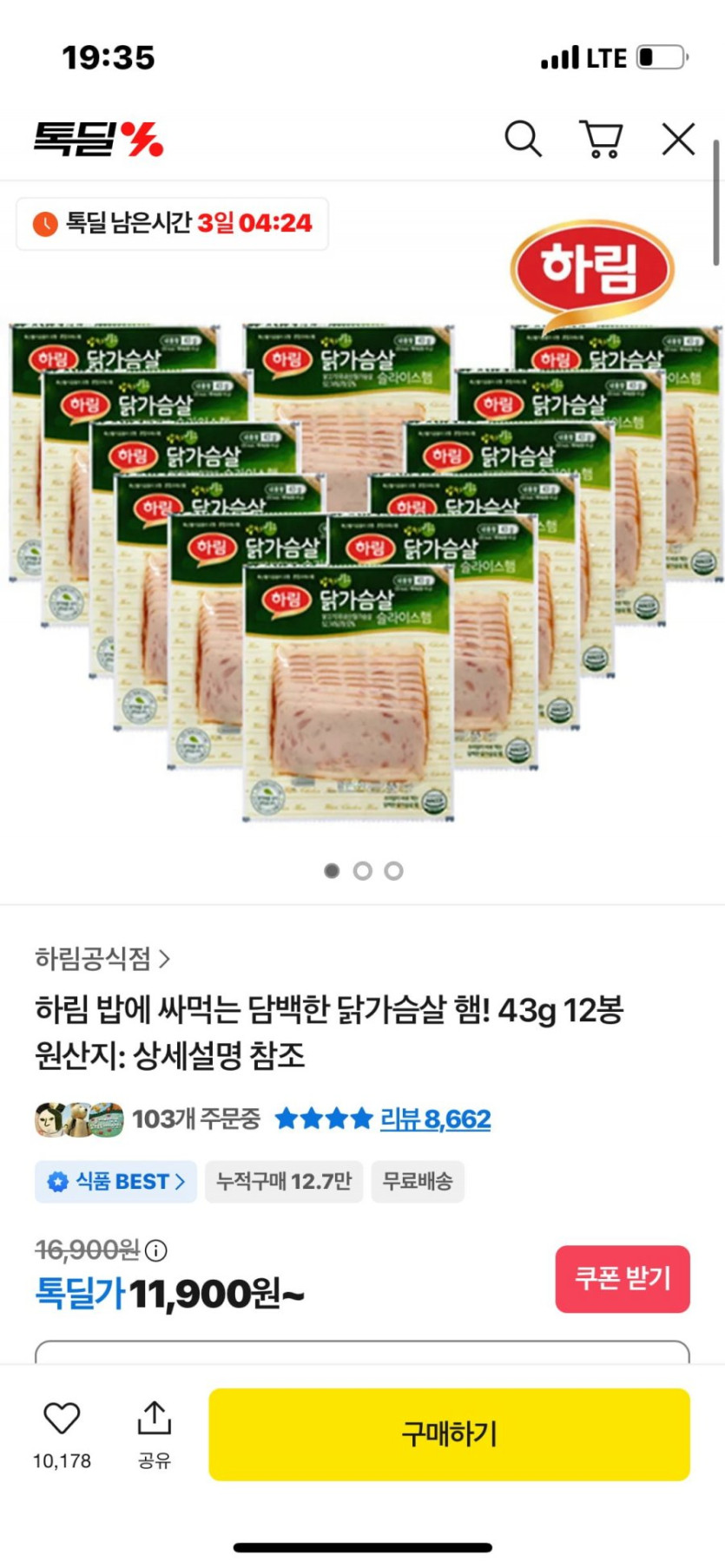Select the third carousel dot
The width and height of the screenshot is (725, 1568).
(393, 871)
